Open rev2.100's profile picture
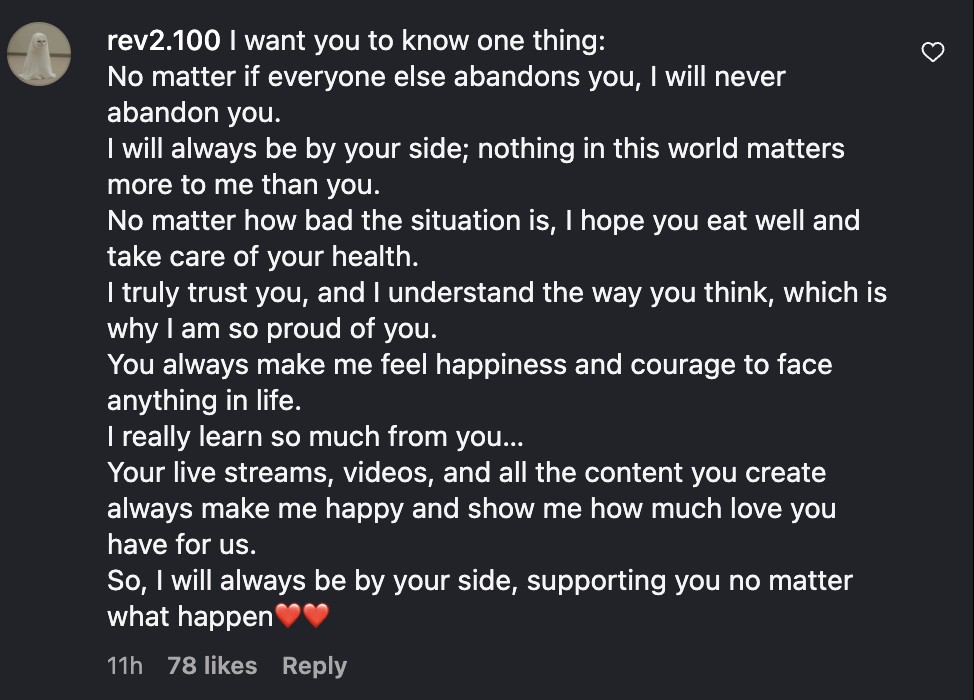Viewport: 974px width, 700px height. [x=39, y=53]
